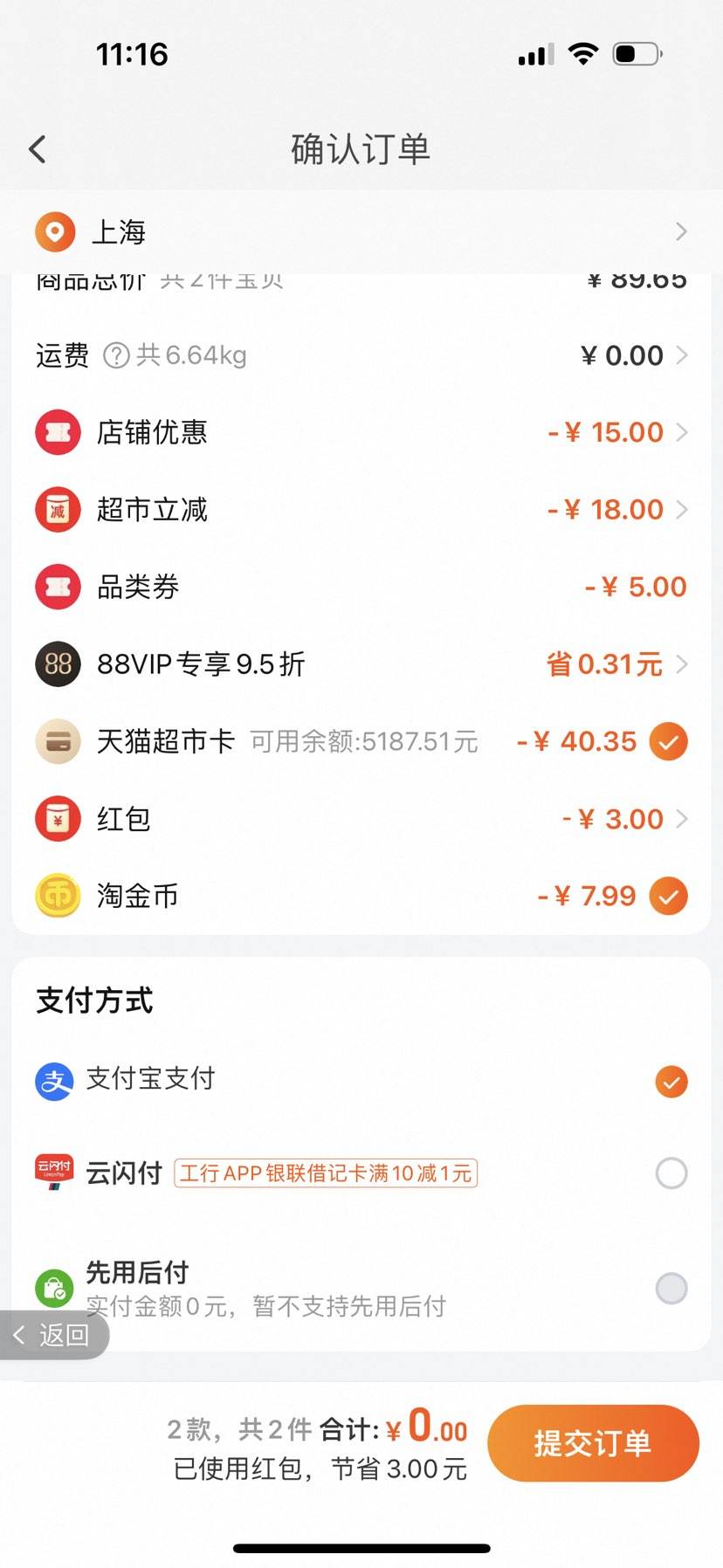Open the 红包 selection row
The height and width of the screenshot is (1568, 723).
361,819
